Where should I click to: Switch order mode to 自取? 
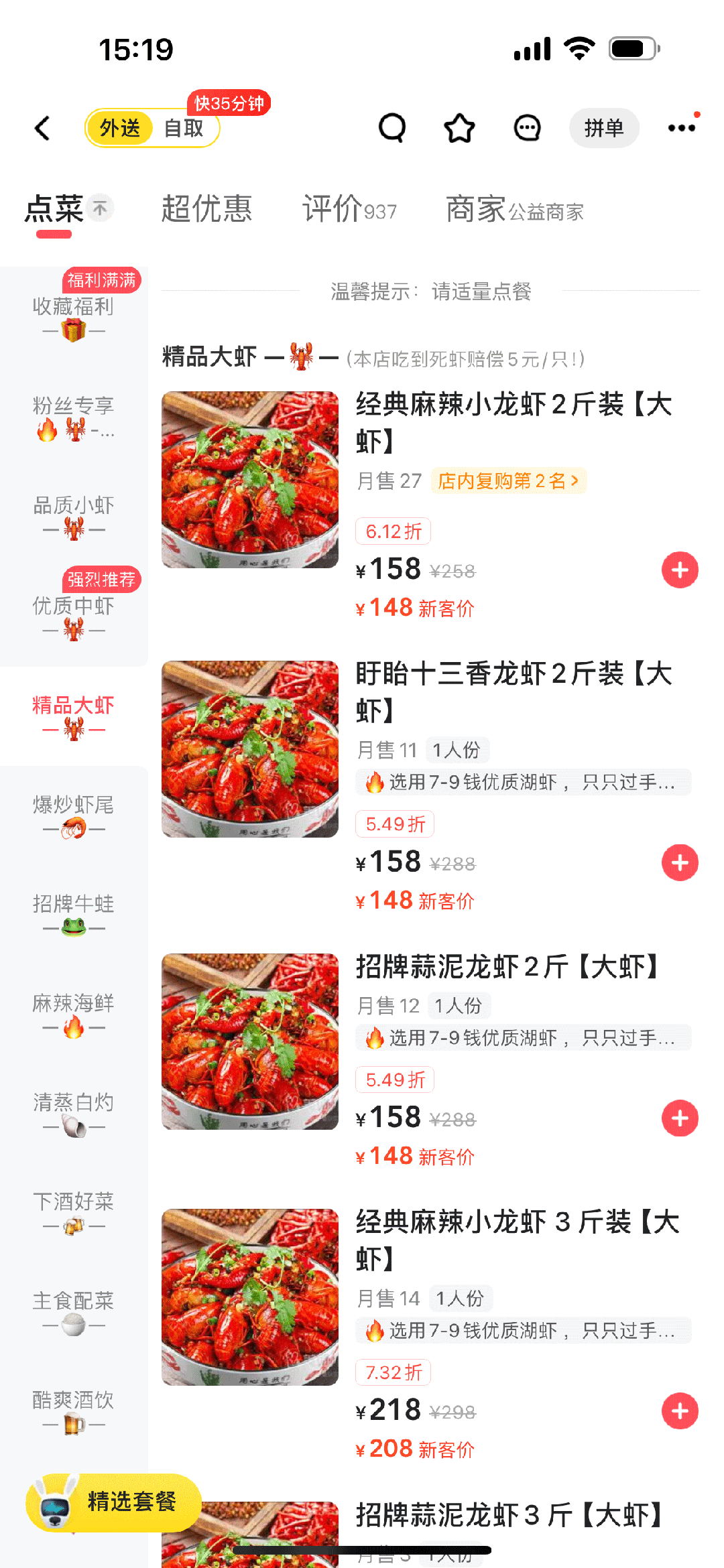click(183, 128)
